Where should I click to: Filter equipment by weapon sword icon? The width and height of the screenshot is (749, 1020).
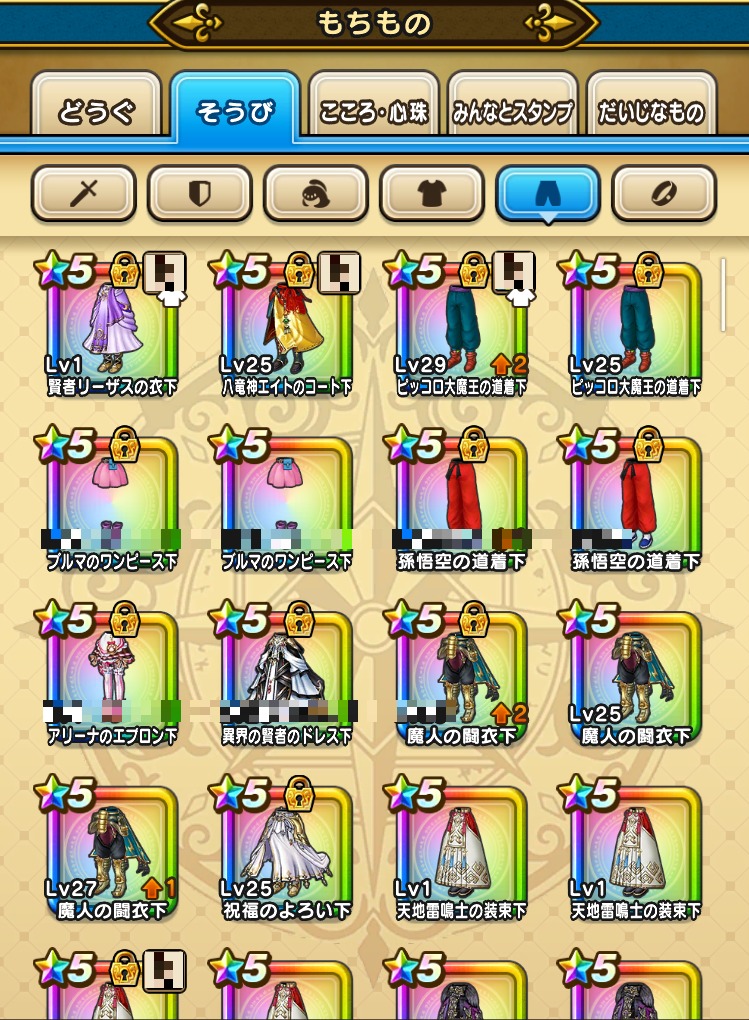click(83, 193)
